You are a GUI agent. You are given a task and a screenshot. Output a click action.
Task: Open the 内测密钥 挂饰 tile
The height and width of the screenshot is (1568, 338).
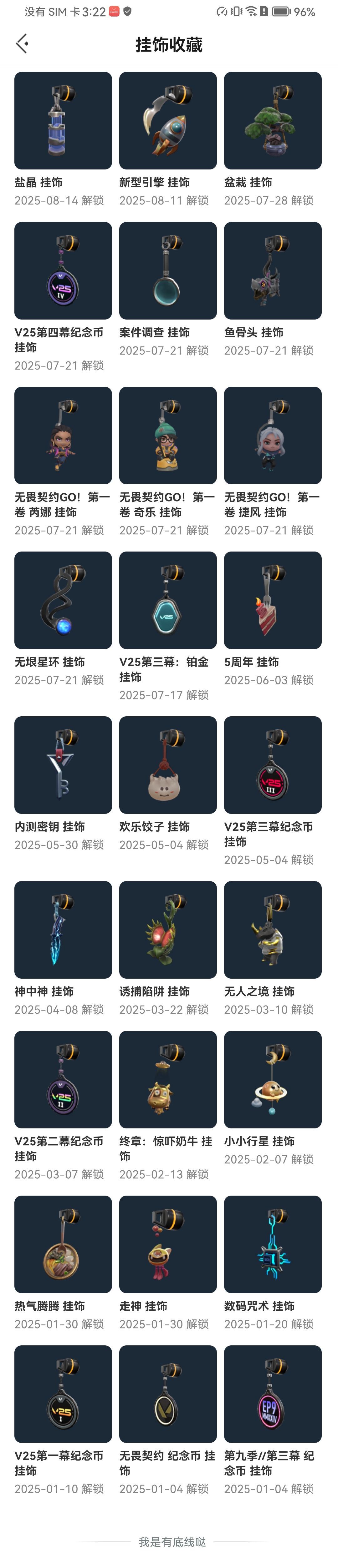[63, 765]
